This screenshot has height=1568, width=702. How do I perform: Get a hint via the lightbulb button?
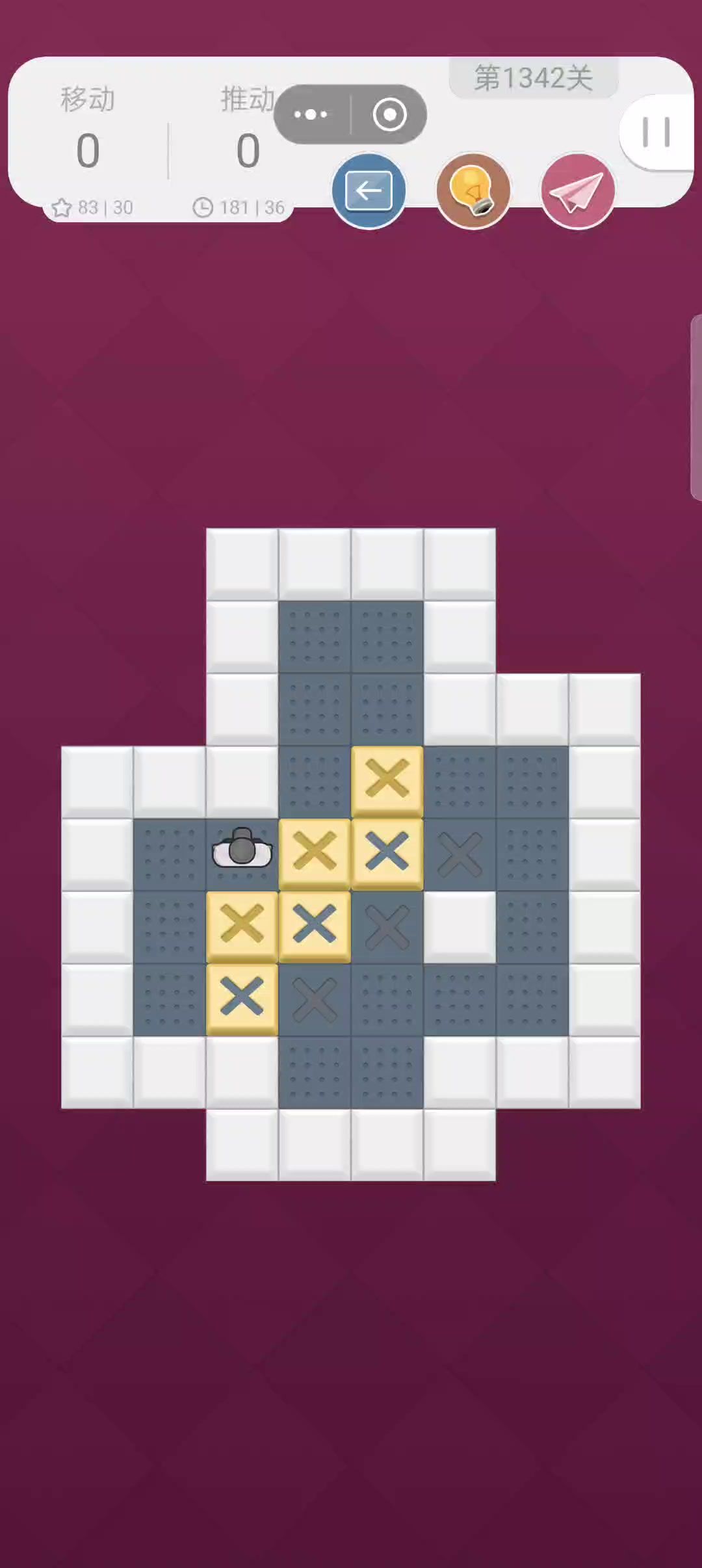click(473, 191)
